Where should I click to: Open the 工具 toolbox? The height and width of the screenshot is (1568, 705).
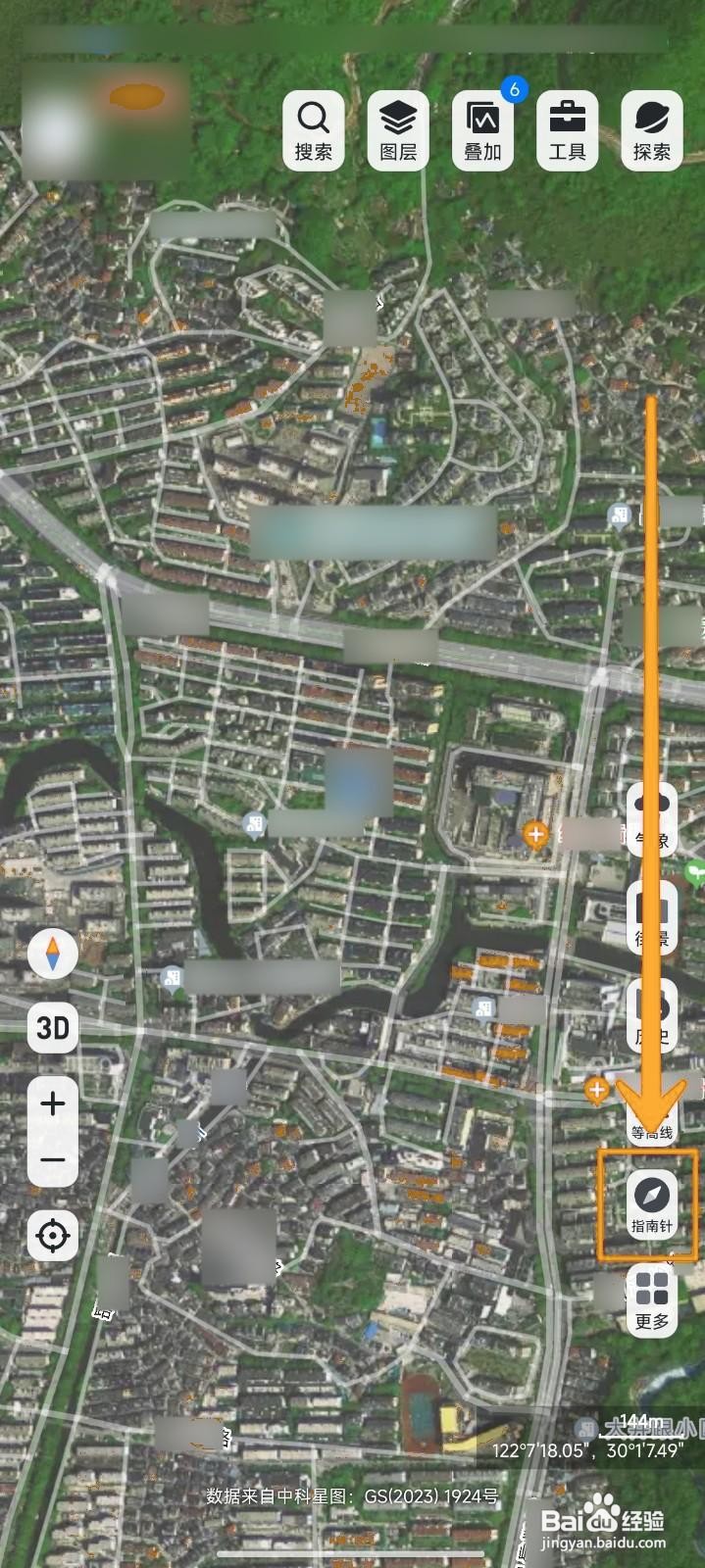[x=567, y=129]
